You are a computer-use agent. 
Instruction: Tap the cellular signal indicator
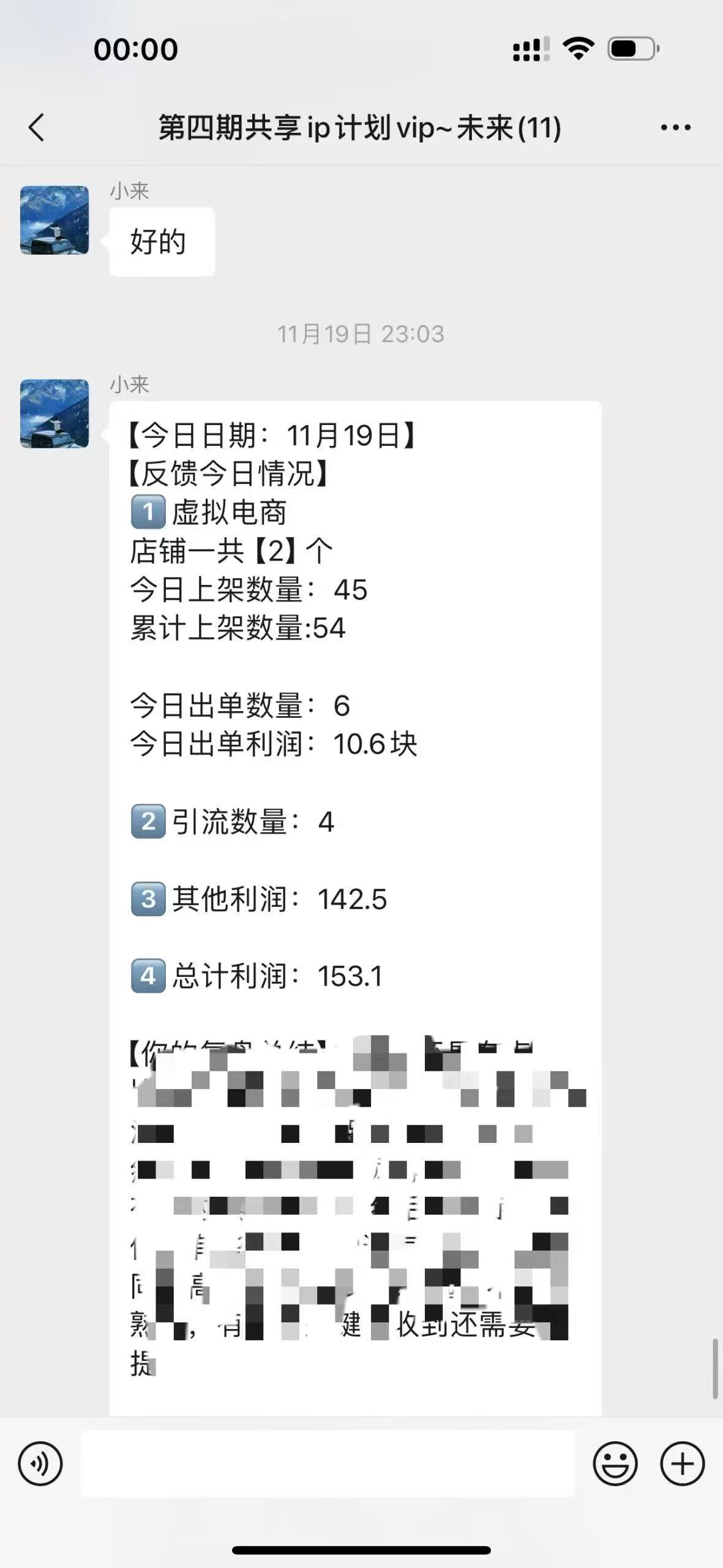click(x=530, y=48)
